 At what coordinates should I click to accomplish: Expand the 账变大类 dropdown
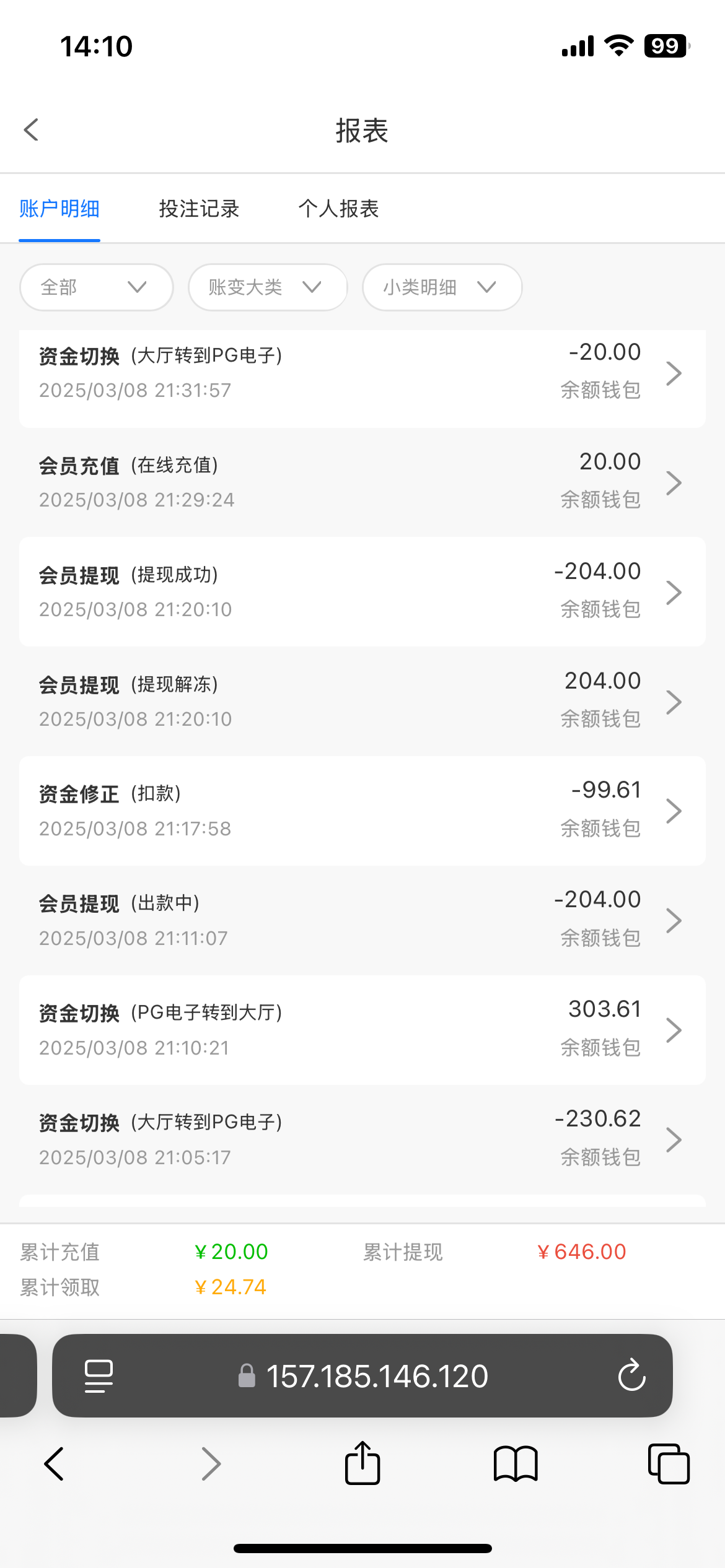coord(268,287)
